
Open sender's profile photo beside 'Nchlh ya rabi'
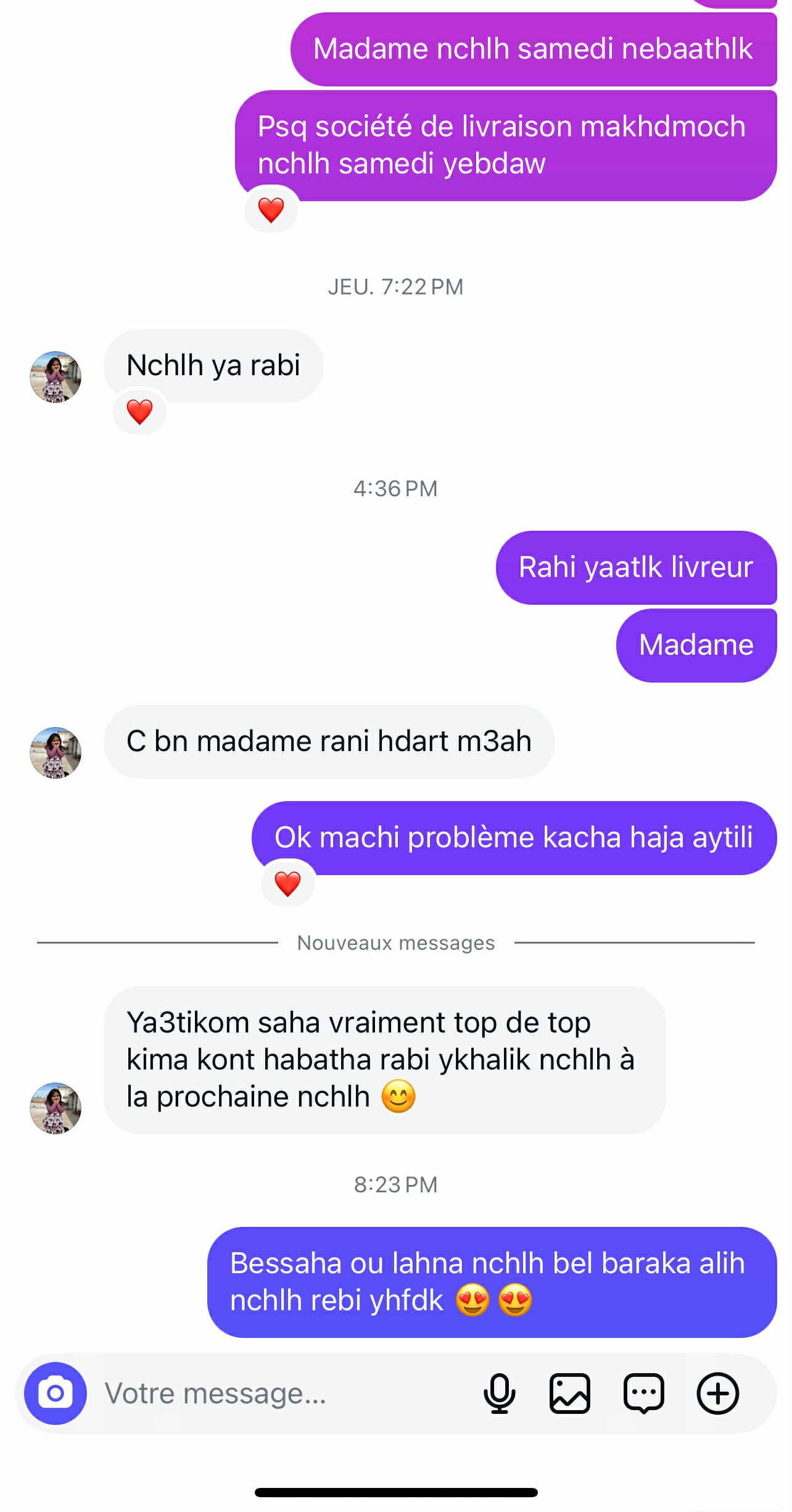coord(56,377)
